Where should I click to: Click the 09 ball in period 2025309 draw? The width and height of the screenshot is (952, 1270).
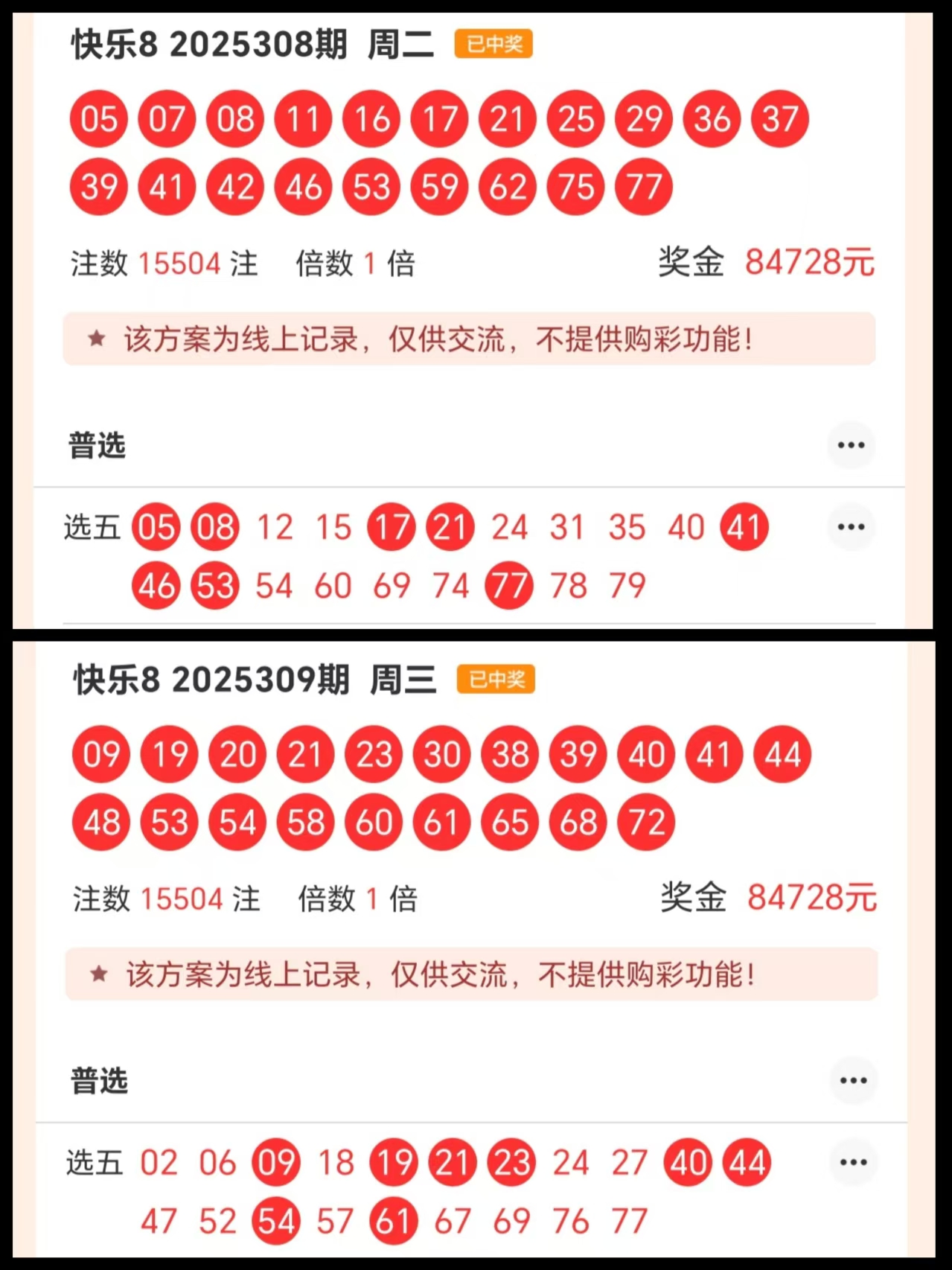click(x=100, y=754)
